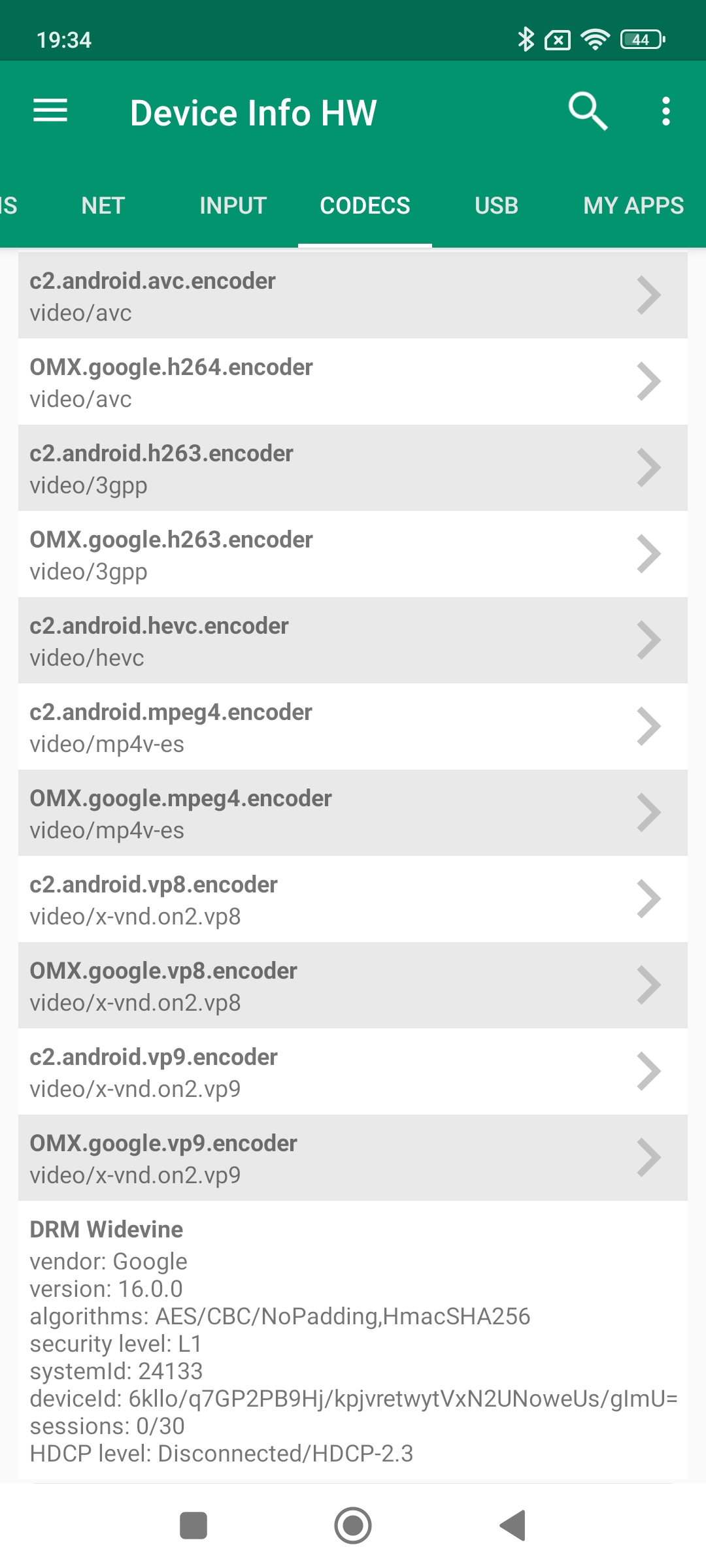Screen dimensions: 706x1568
Task: Switch to the MY APPS tab
Action: click(633, 206)
